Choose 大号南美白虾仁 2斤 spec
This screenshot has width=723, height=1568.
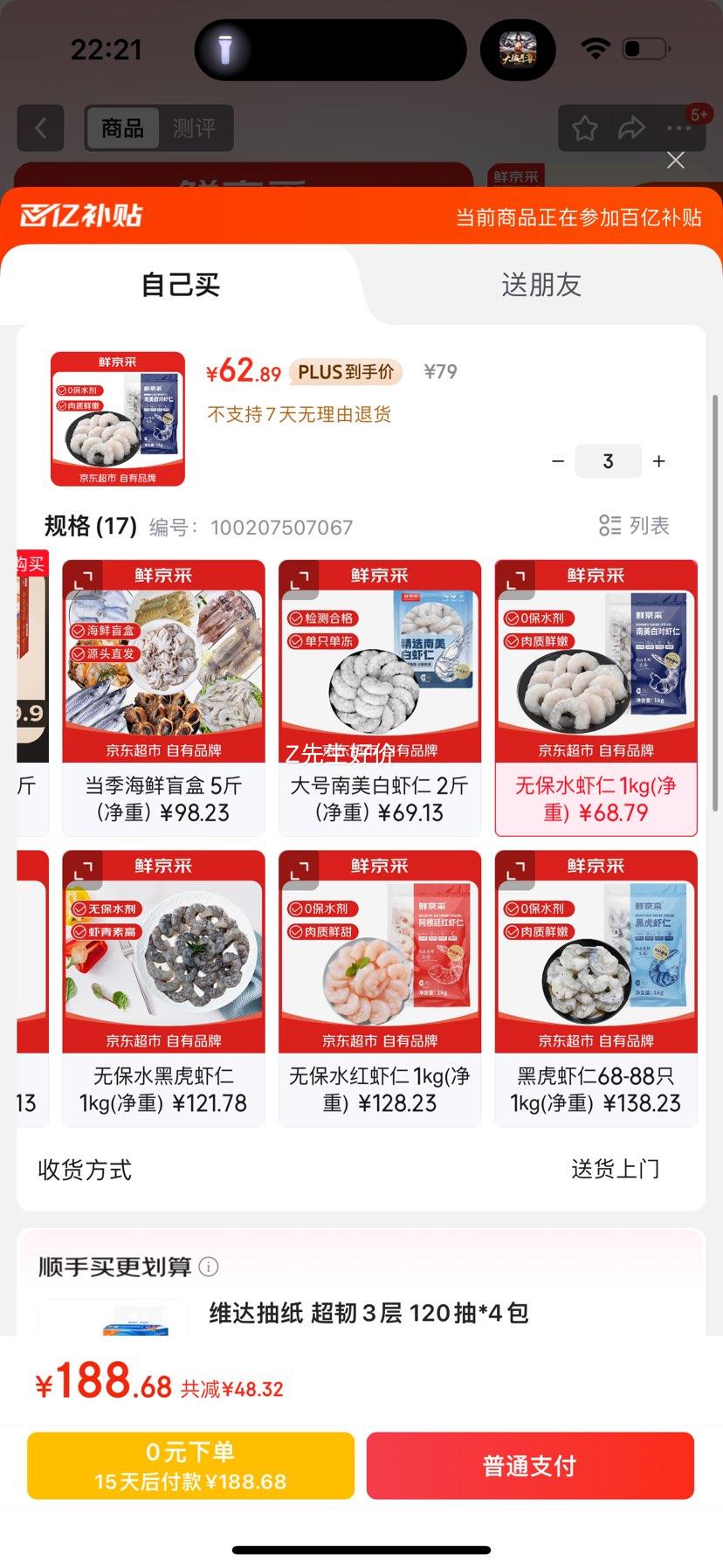tap(379, 798)
